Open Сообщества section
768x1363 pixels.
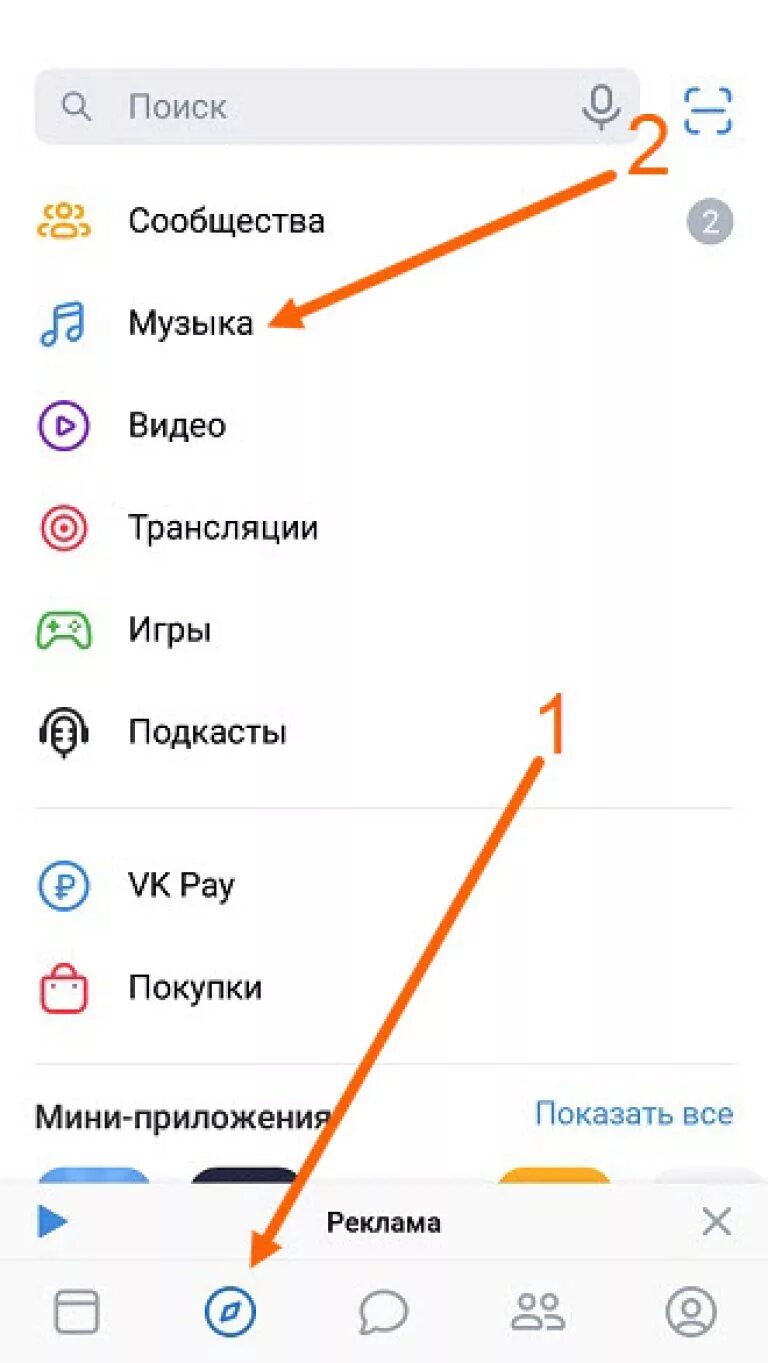pyautogui.click(x=226, y=221)
